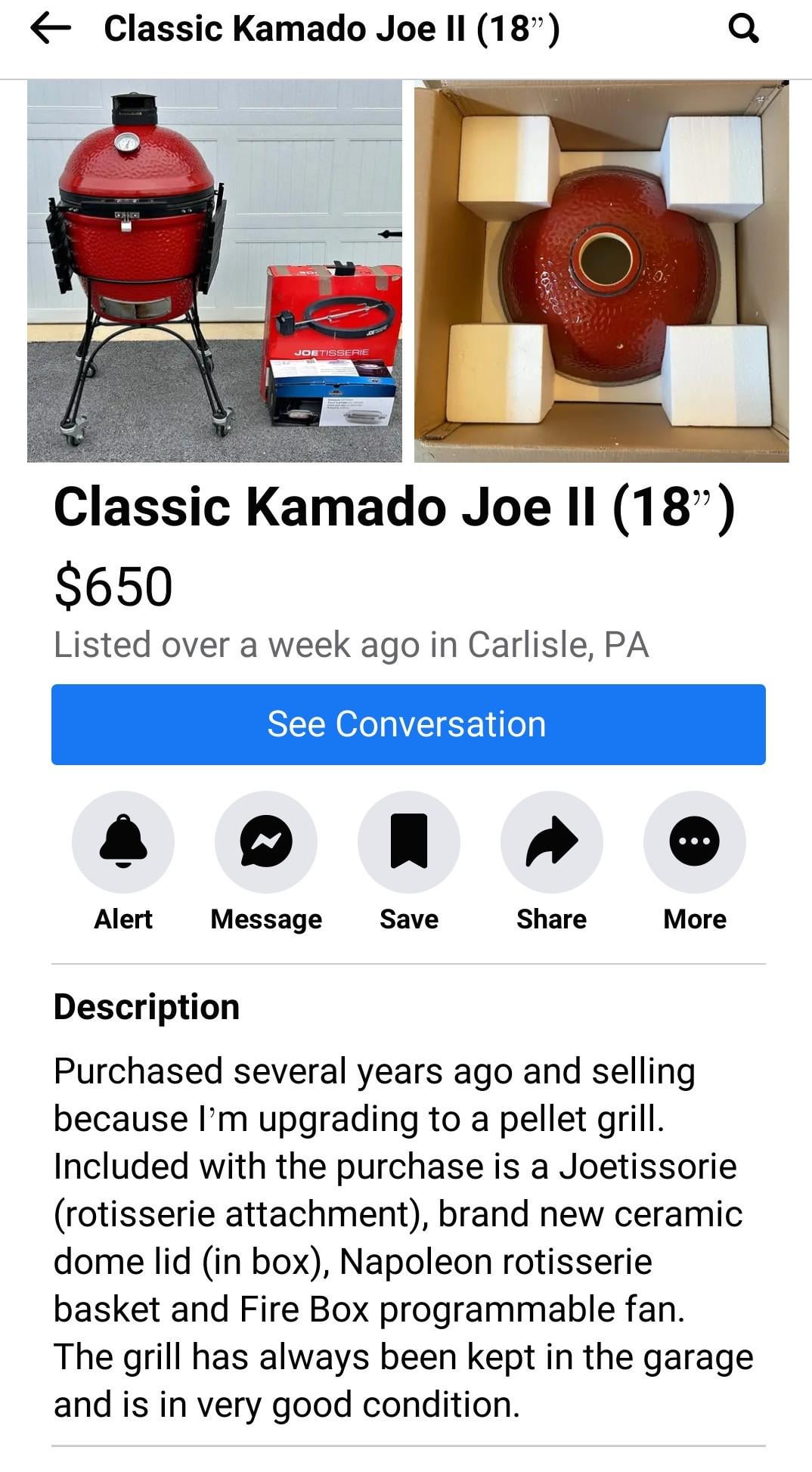Share this listing

pyautogui.click(x=552, y=841)
